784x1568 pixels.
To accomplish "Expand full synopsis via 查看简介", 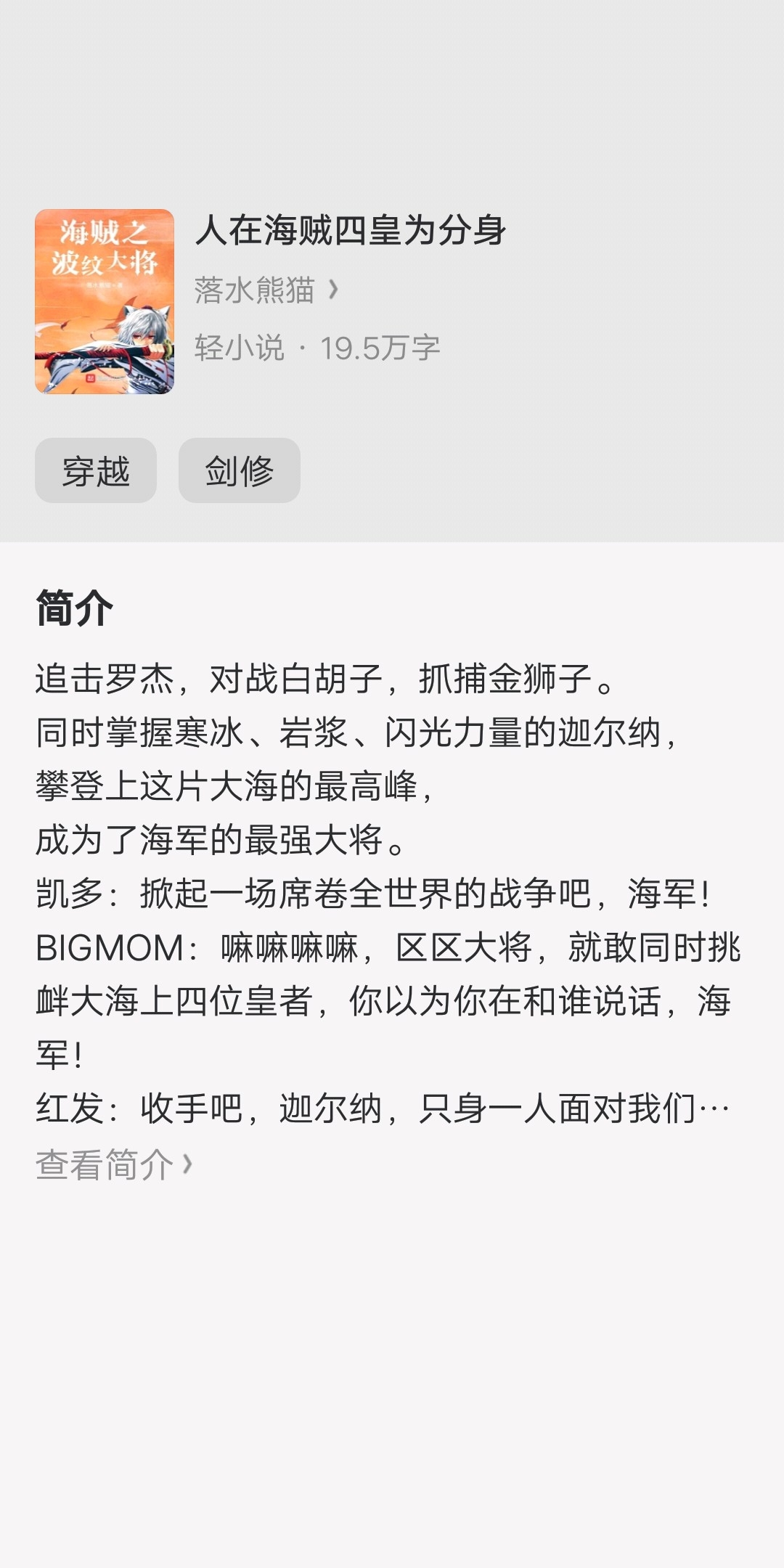I will click(114, 1164).
